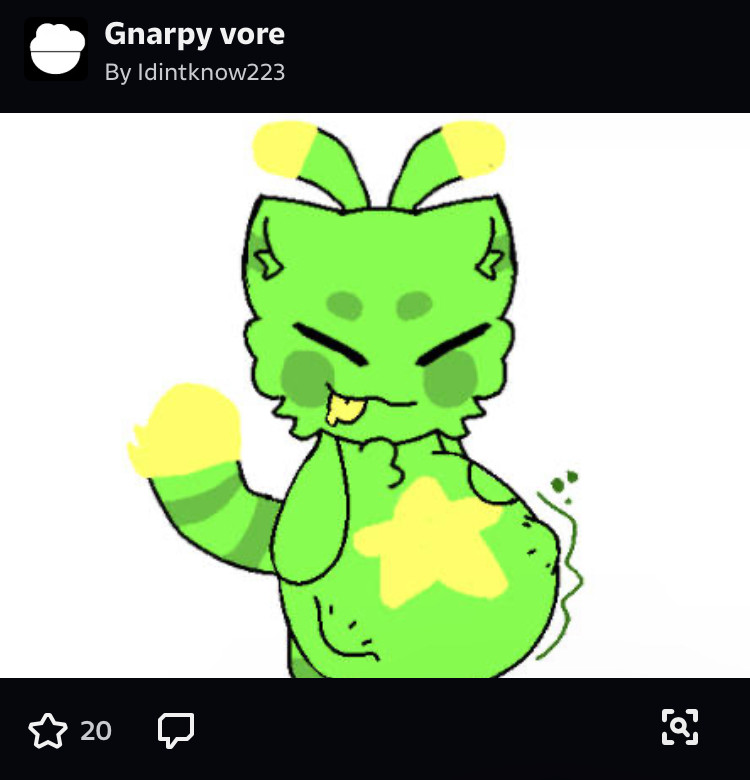This screenshot has width=750, height=780.
Task: Tap the image search magnifier icon
Action: coord(679,727)
